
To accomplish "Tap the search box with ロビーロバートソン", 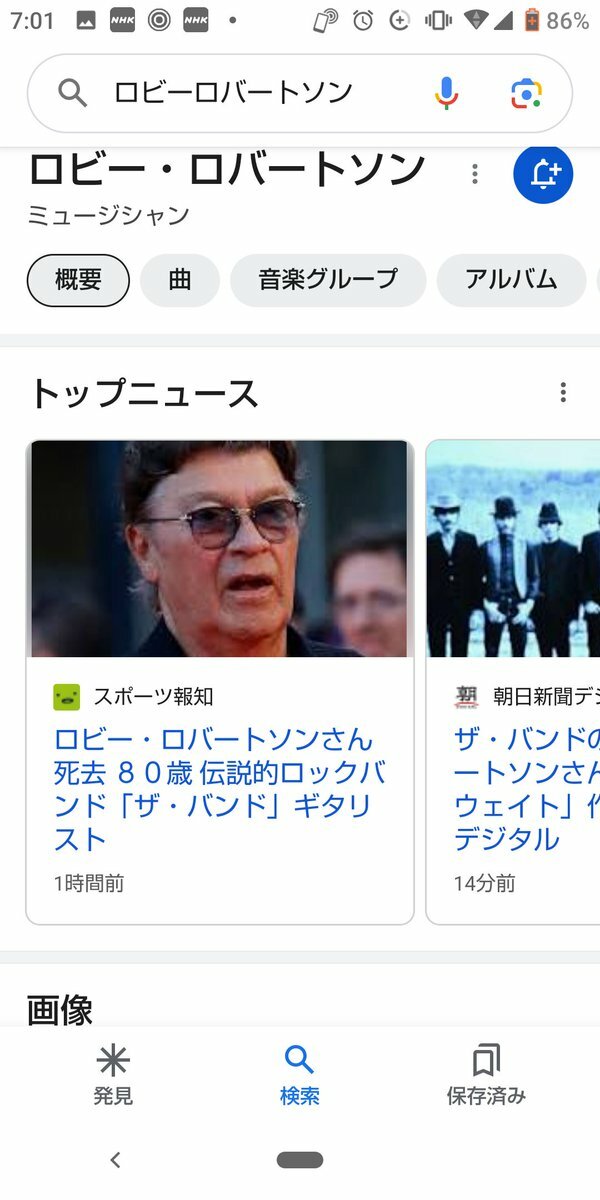I will point(299,93).
